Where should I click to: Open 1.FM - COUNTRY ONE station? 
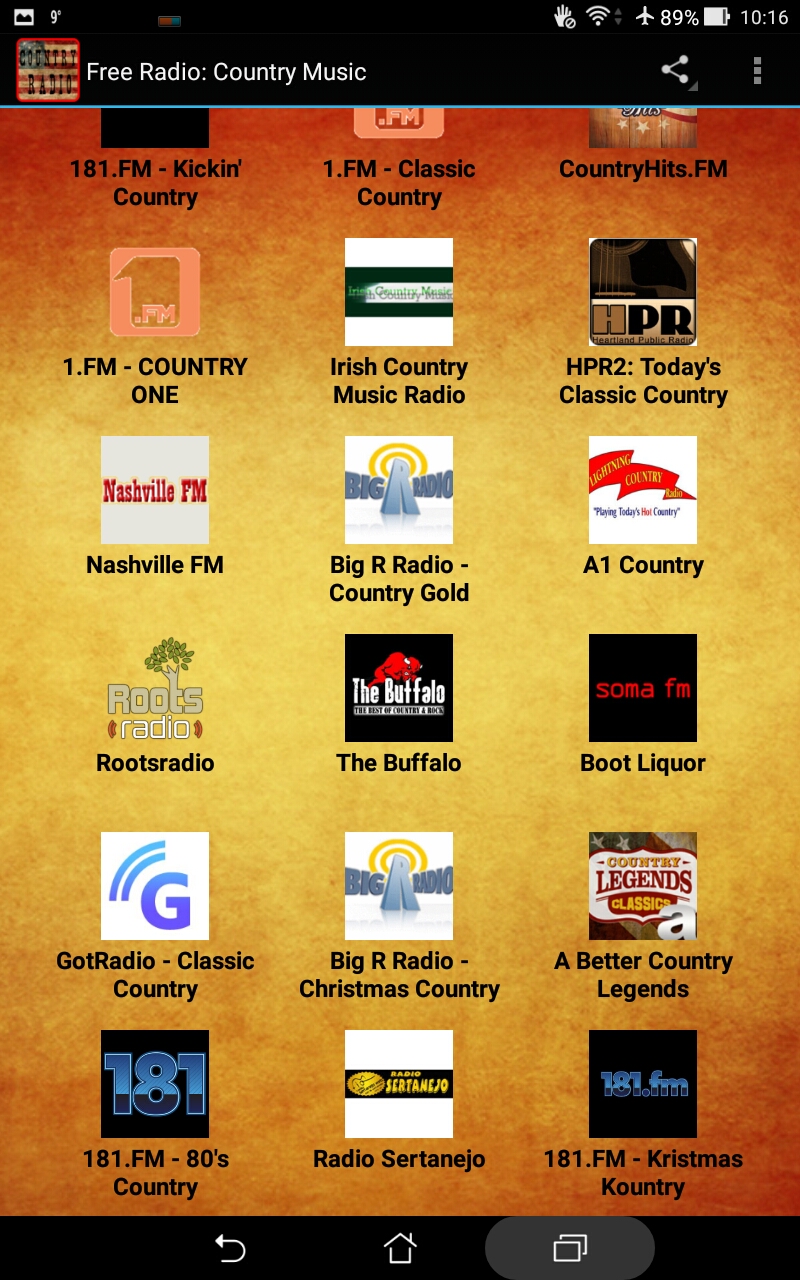coord(155,292)
